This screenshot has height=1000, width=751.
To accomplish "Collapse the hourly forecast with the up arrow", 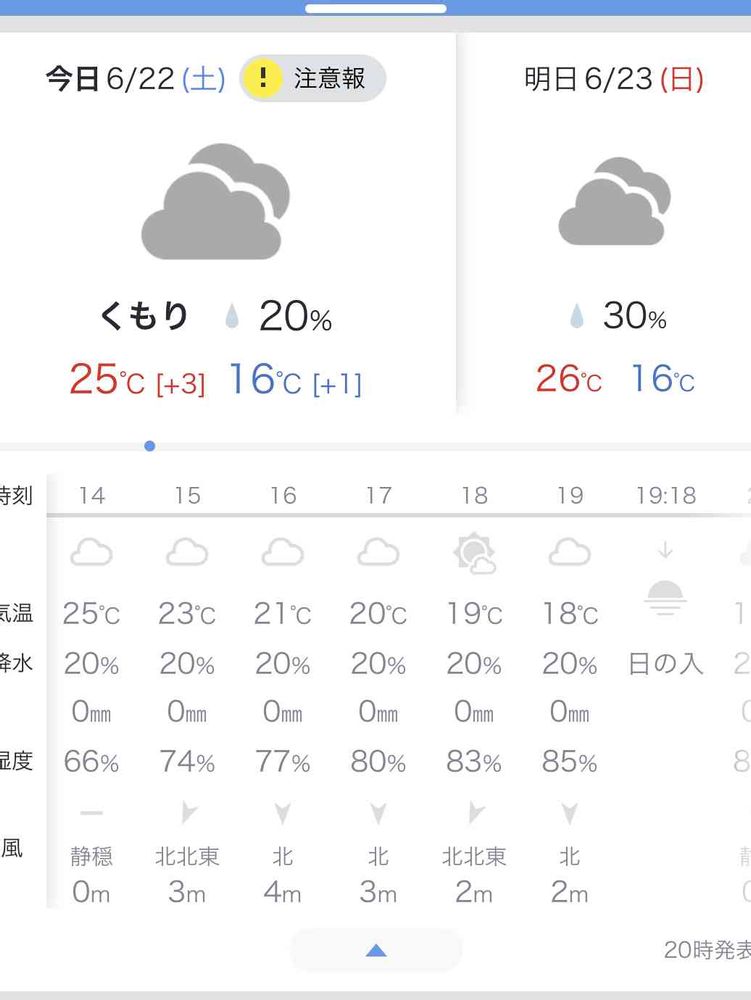I will (x=376, y=950).
